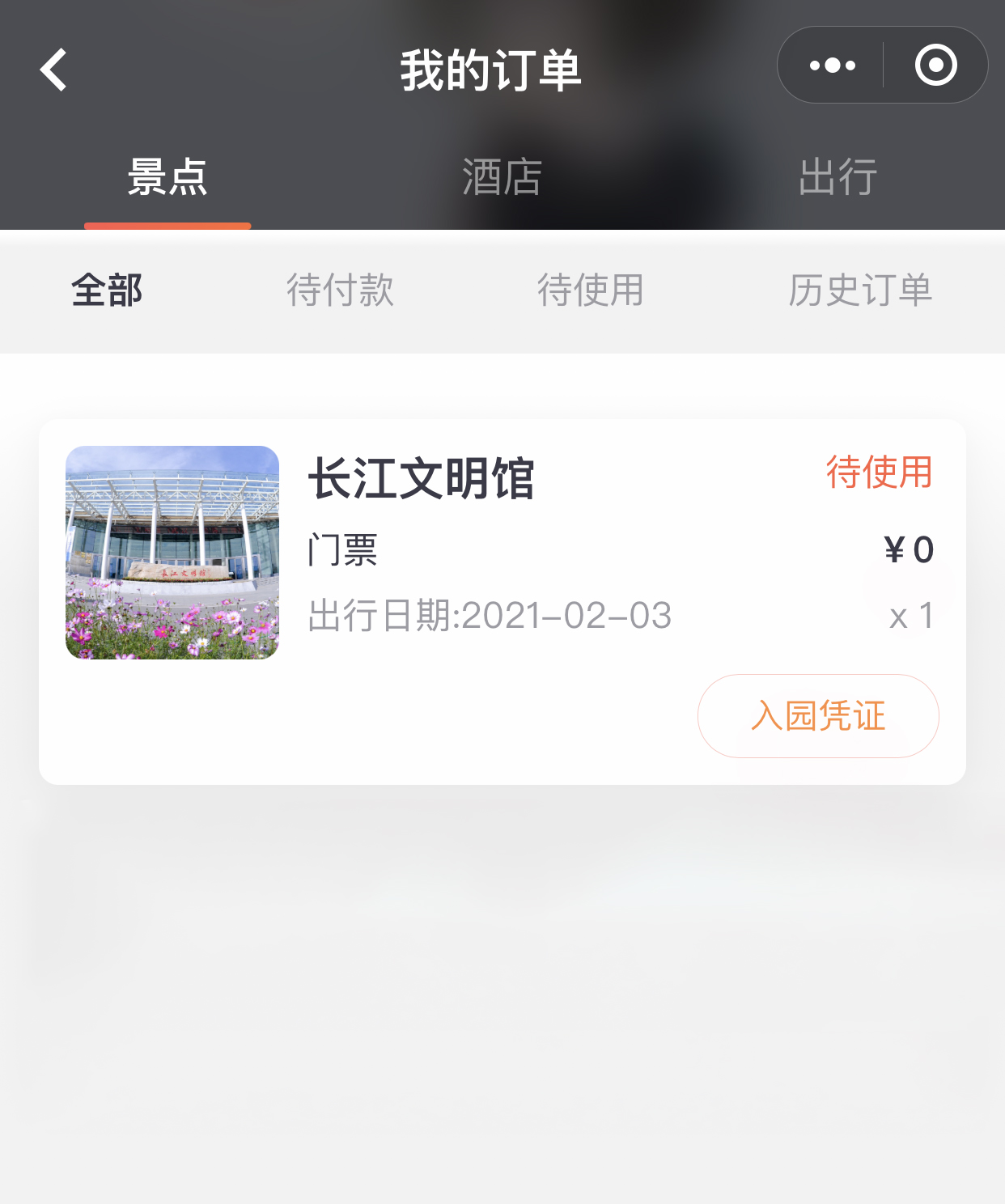This screenshot has height=1204, width=1005.
Task: Select the 景点 tab
Action: [x=167, y=177]
